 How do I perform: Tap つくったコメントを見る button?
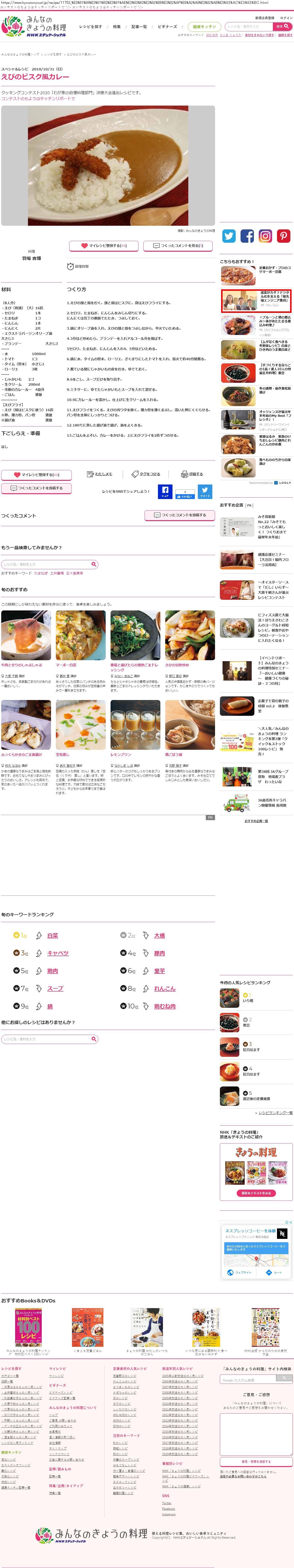(178, 246)
